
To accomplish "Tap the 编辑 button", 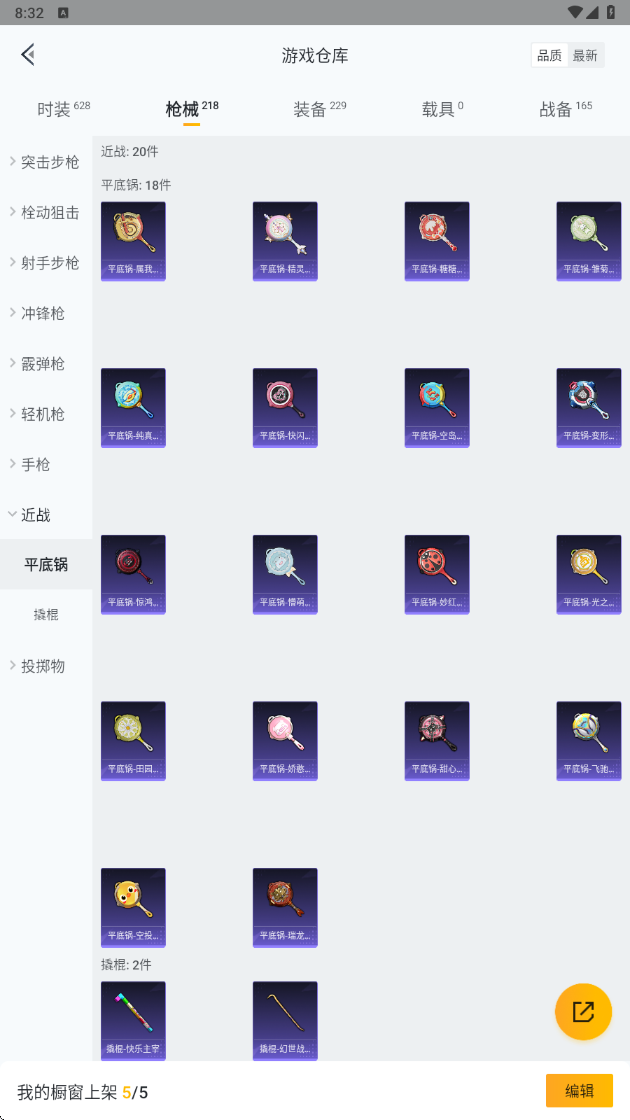I will pos(579,1091).
